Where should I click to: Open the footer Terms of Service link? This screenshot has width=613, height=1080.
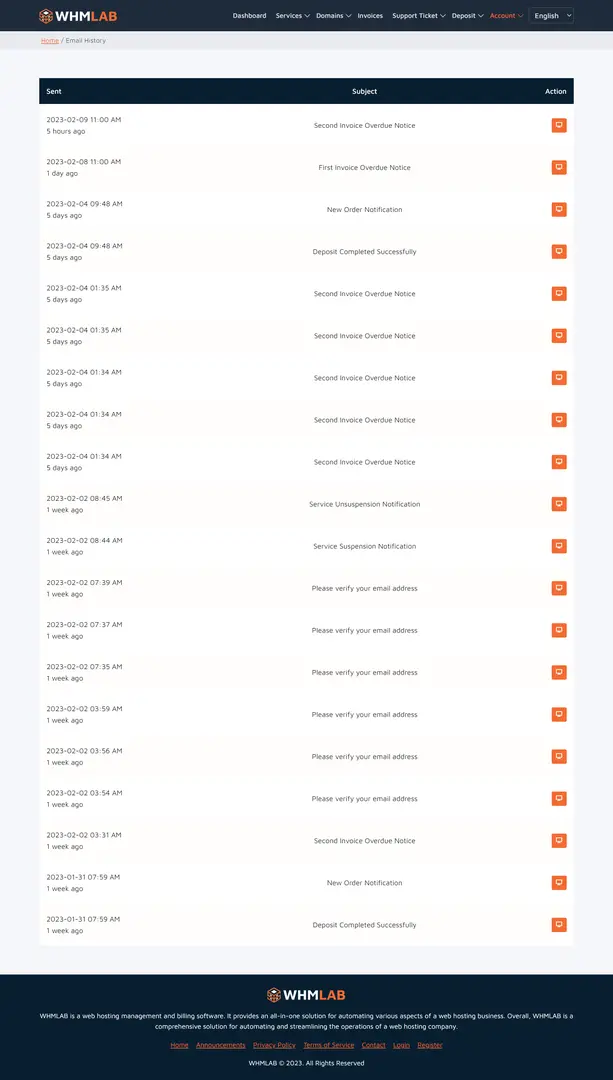click(x=329, y=1045)
